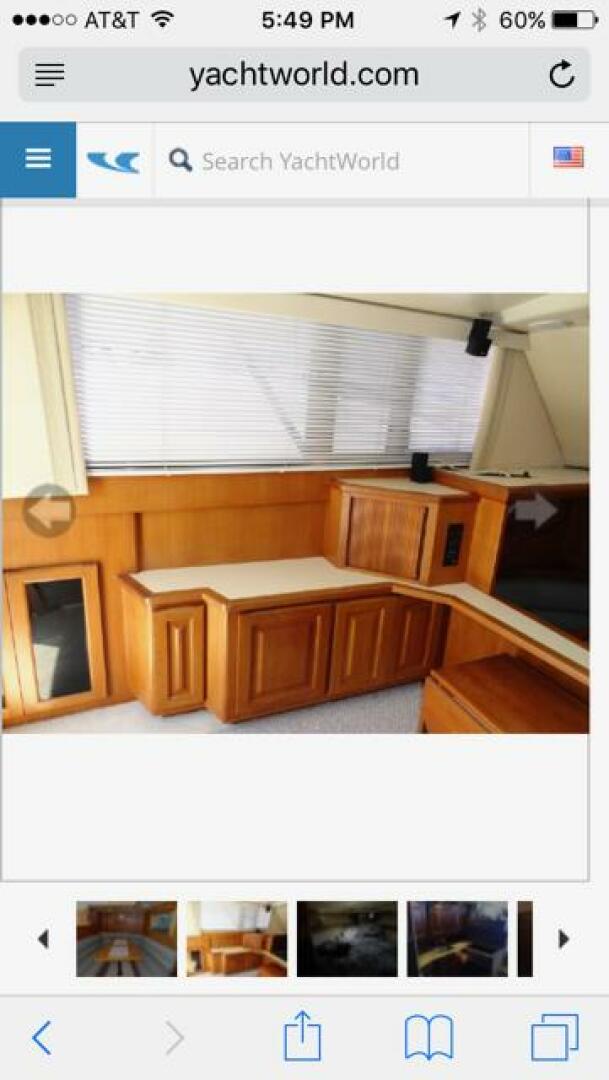
Task: Show the next photo with right arrow overlay
Action: 534,510
